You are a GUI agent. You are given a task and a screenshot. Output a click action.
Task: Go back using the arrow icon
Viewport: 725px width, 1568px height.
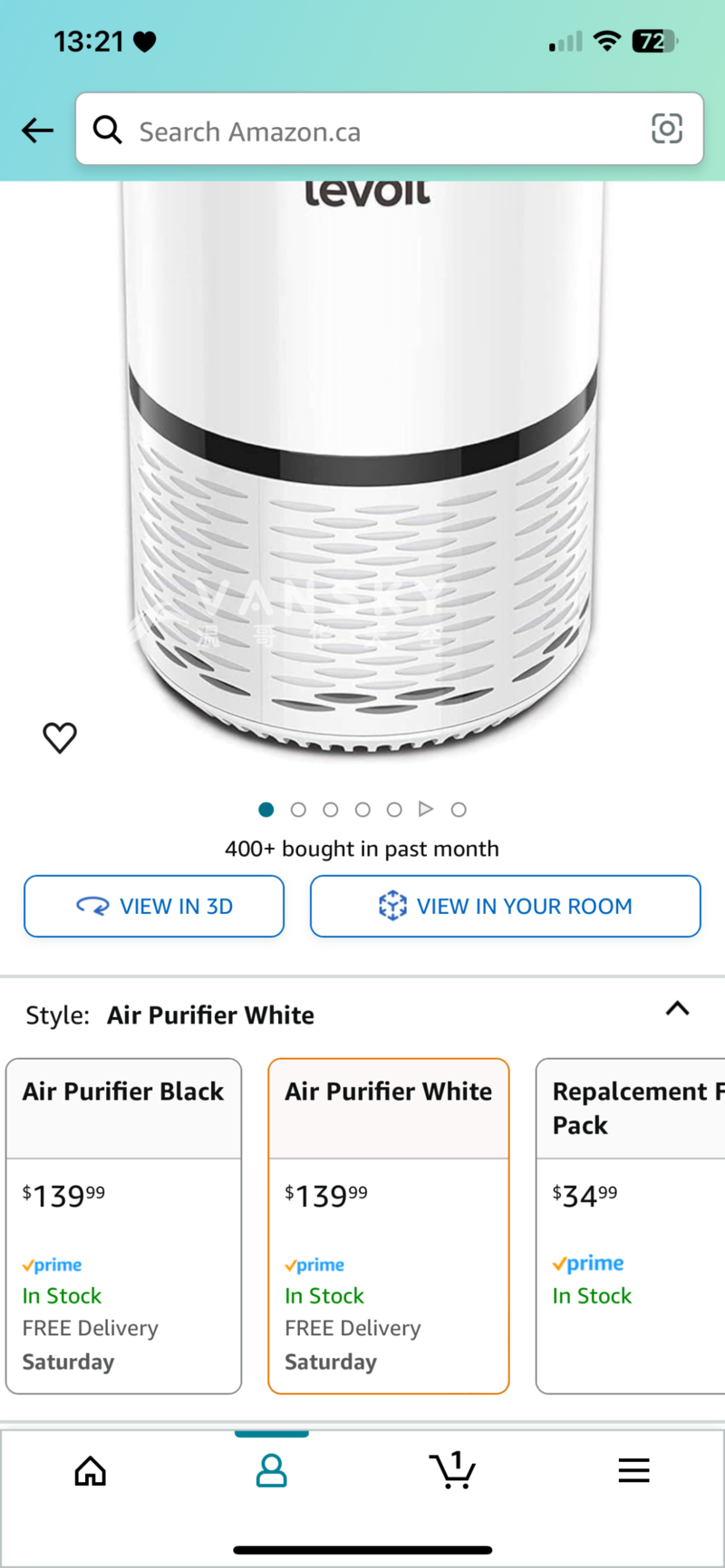[x=38, y=130]
